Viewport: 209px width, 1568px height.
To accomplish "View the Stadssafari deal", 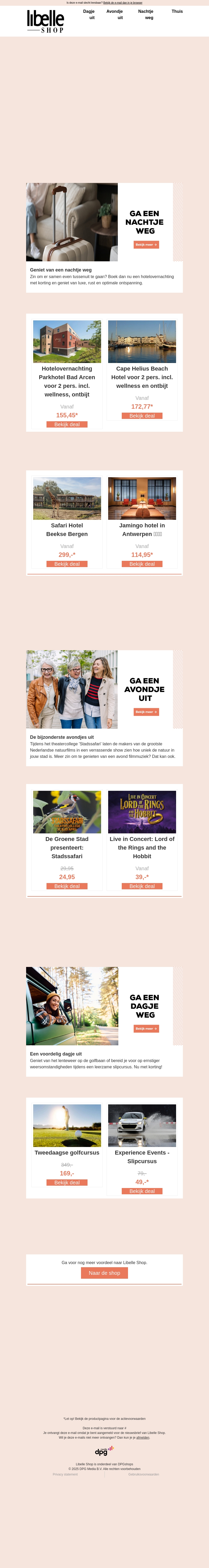I will coord(67,886).
